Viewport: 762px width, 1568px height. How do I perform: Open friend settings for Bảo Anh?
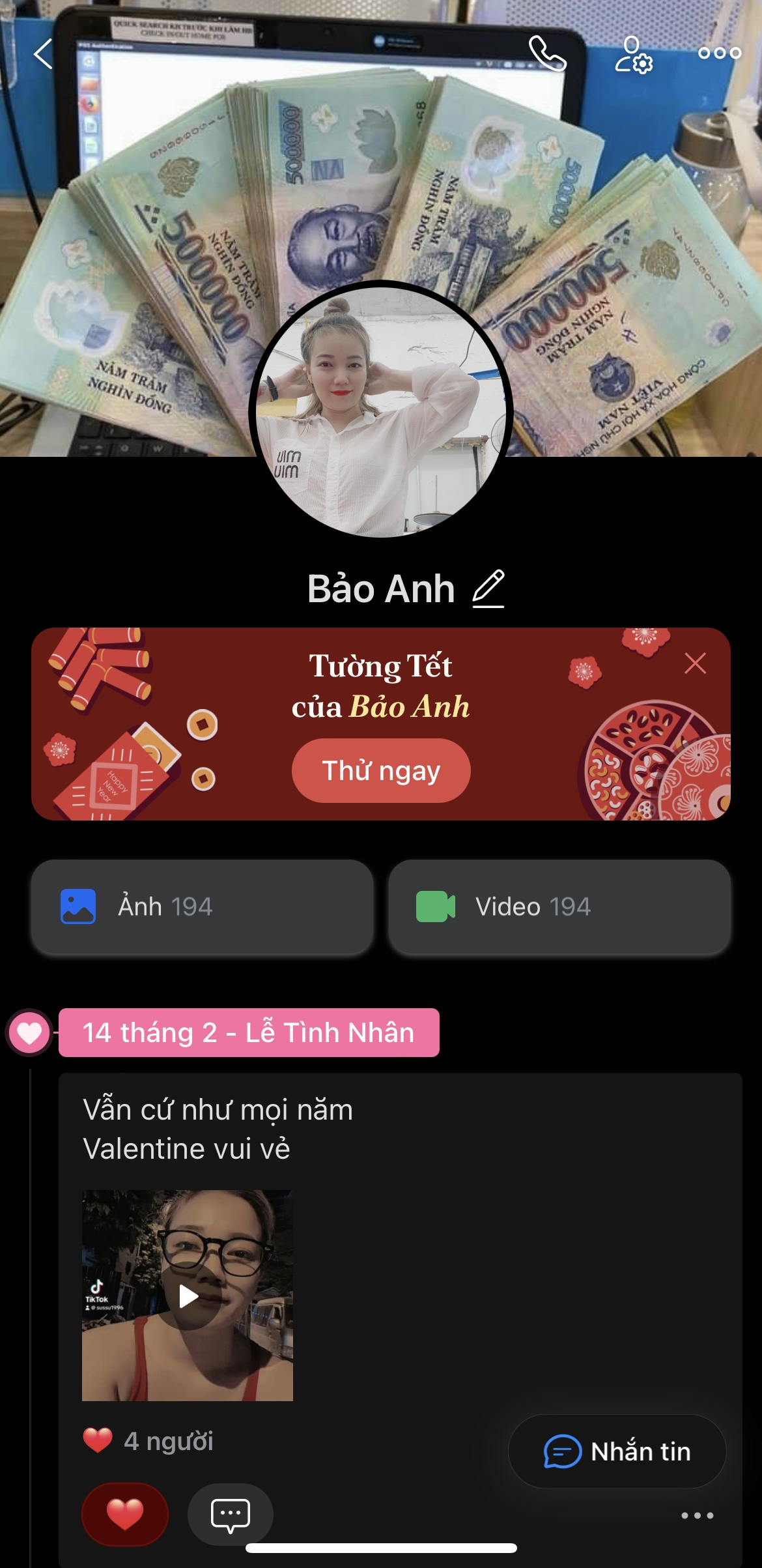pyautogui.click(x=634, y=55)
